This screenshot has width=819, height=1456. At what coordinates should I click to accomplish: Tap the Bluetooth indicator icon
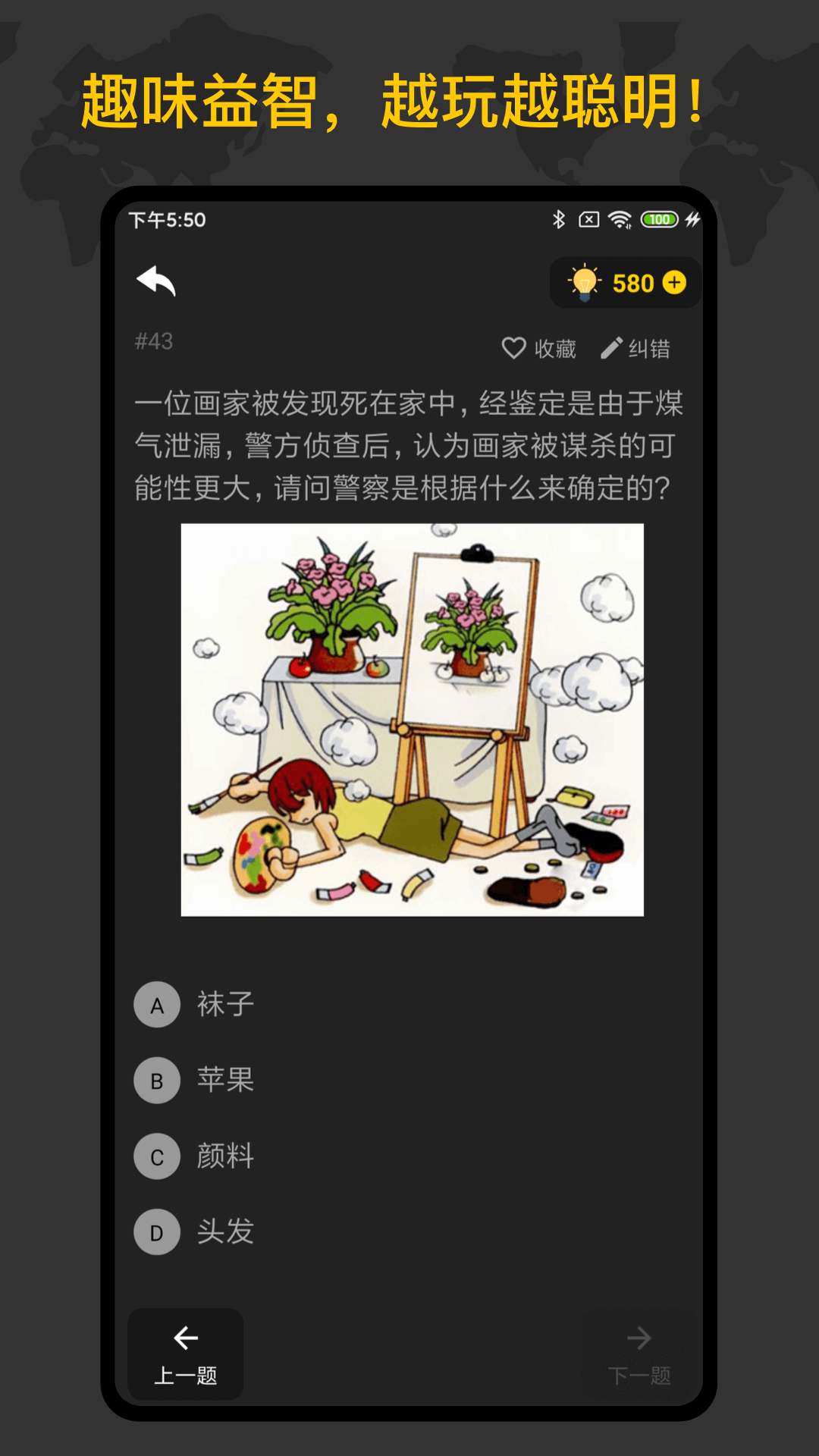(x=559, y=218)
